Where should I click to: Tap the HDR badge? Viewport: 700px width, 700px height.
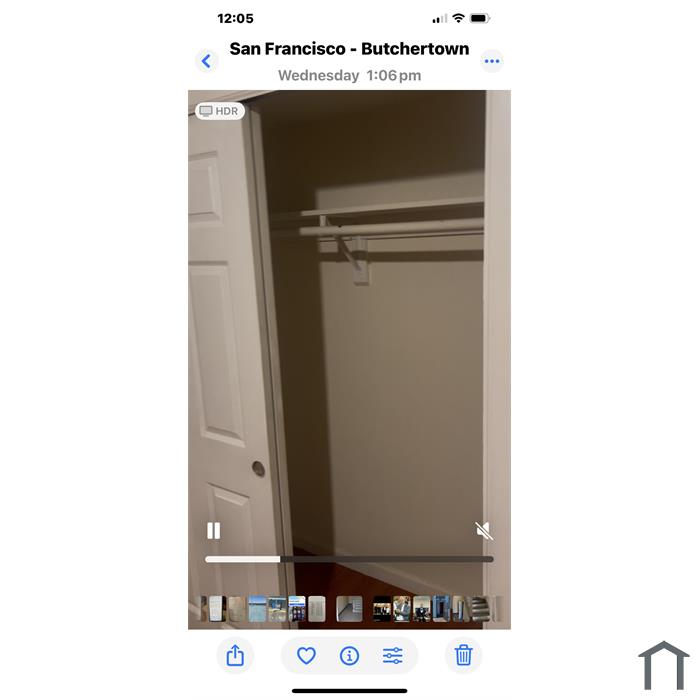tap(219, 111)
